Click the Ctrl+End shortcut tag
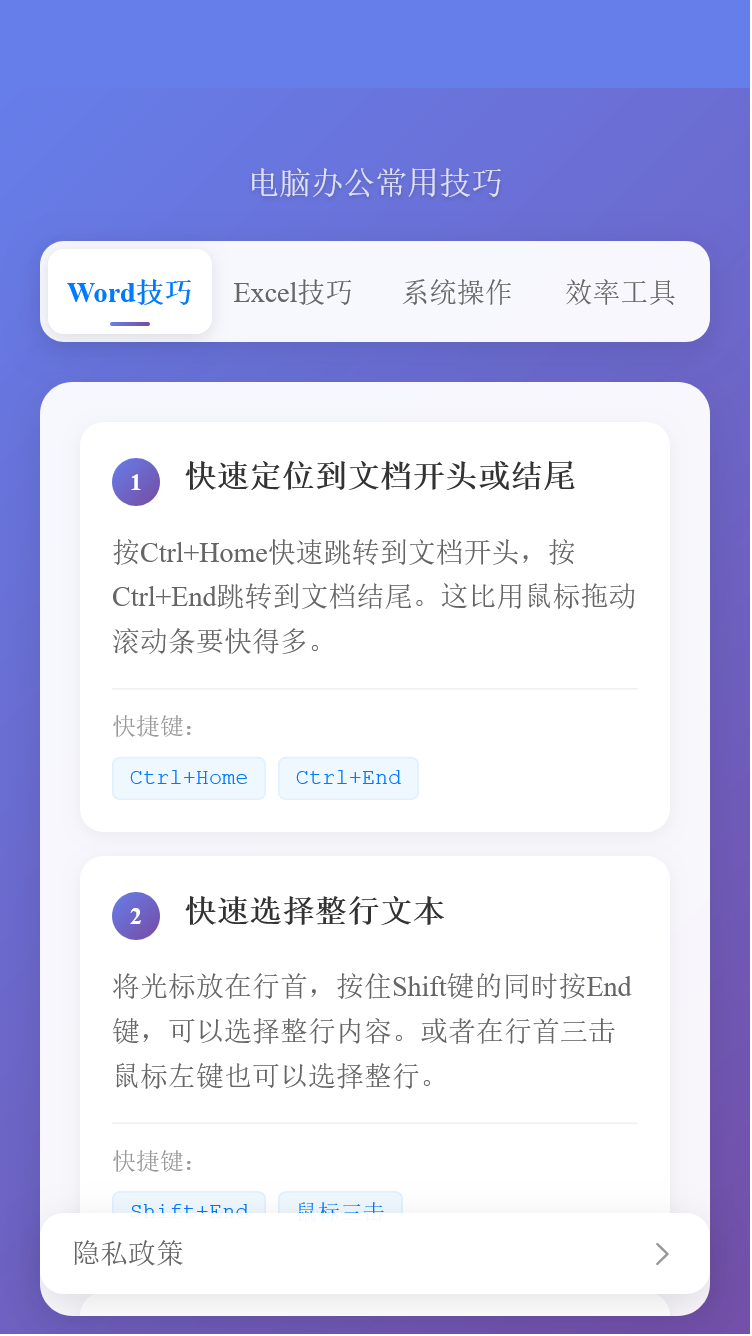The height and width of the screenshot is (1336, 752). click(x=348, y=778)
